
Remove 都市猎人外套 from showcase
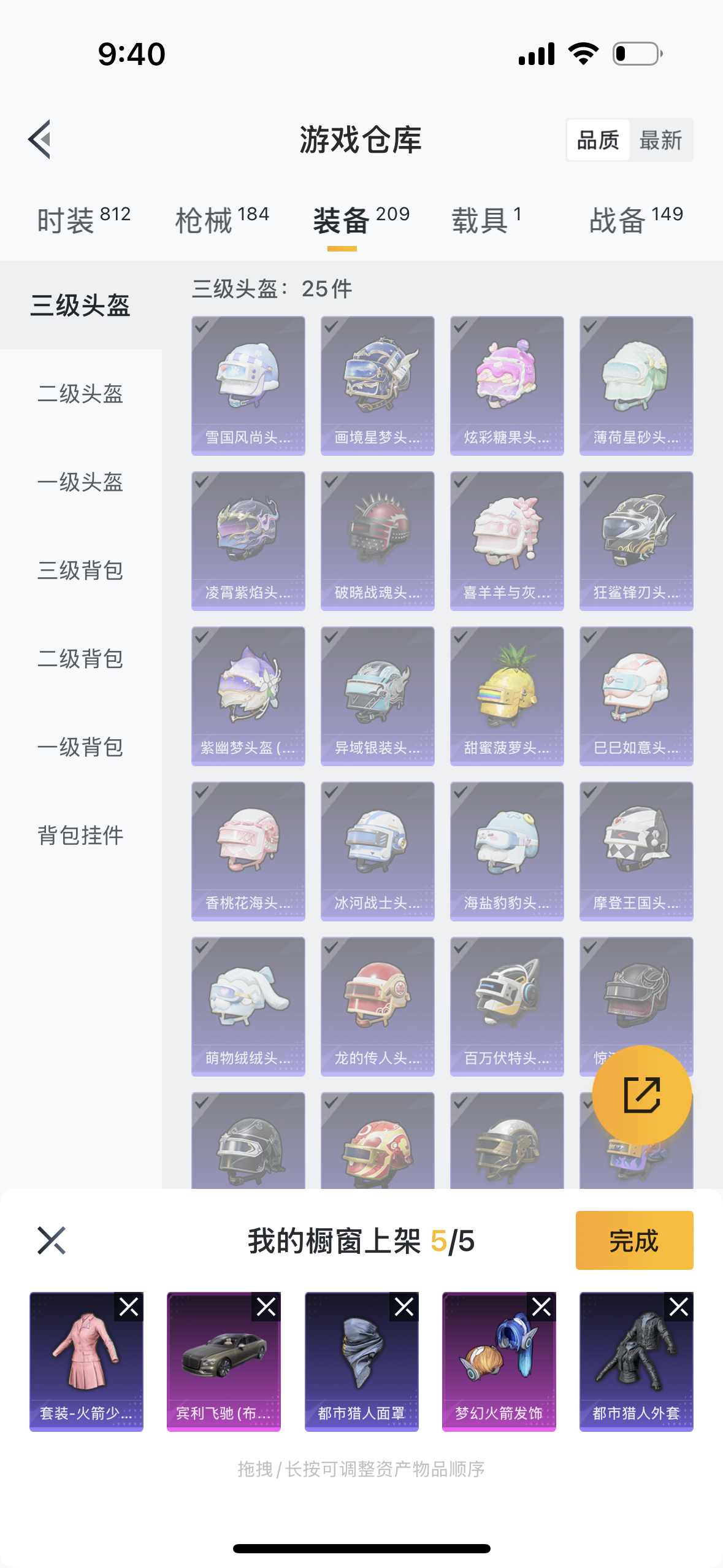click(679, 1307)
